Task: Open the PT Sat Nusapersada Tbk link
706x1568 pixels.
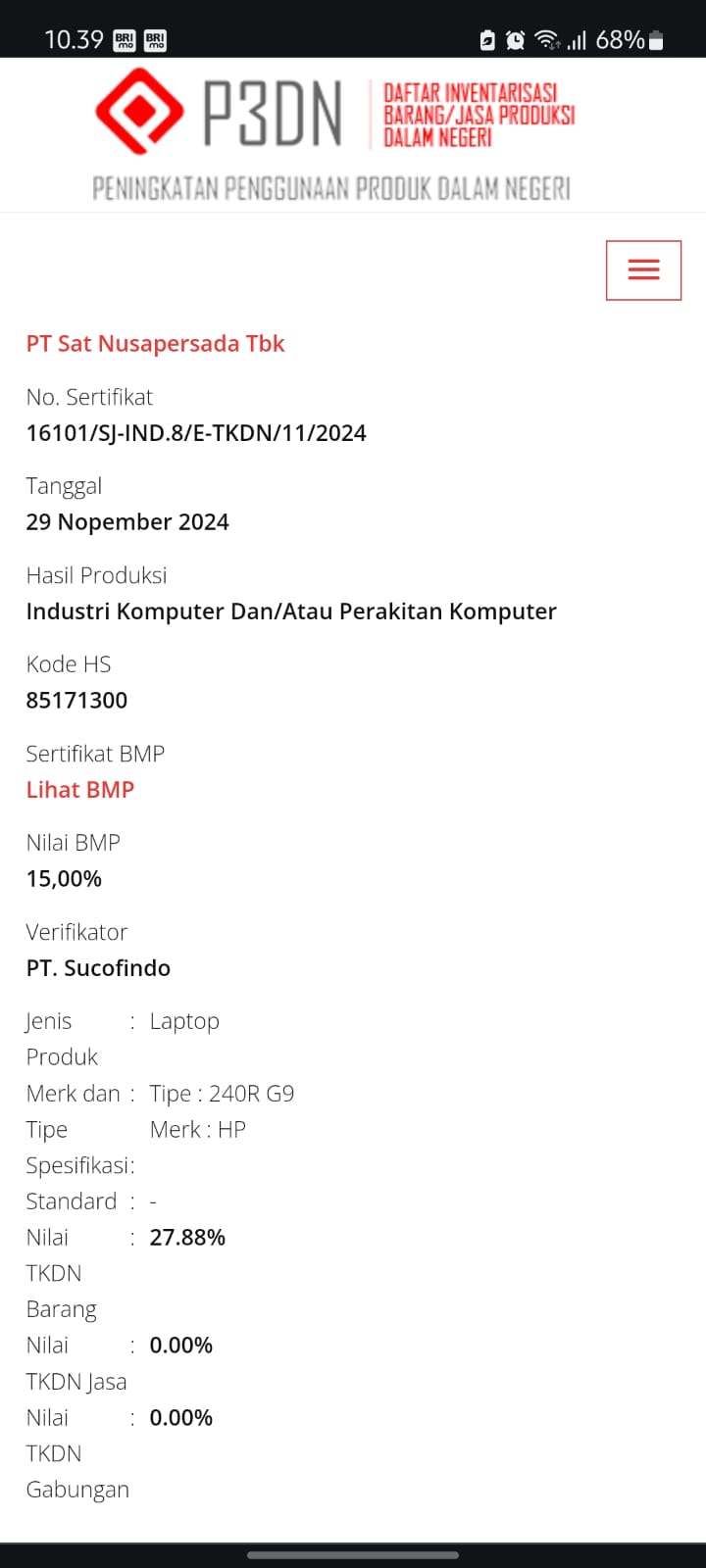Action: pyautogui.click(x=155, y=344)
